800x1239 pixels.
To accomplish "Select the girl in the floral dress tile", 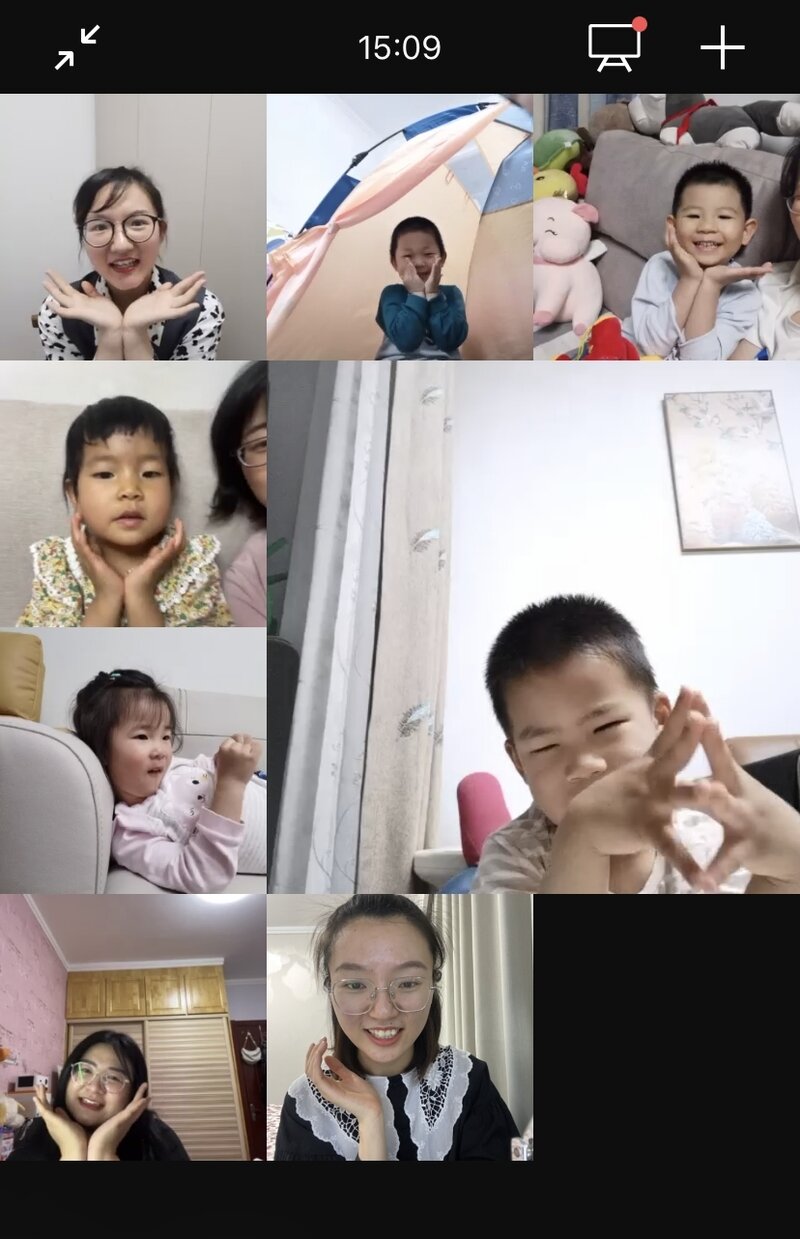I will coord(133,494).
